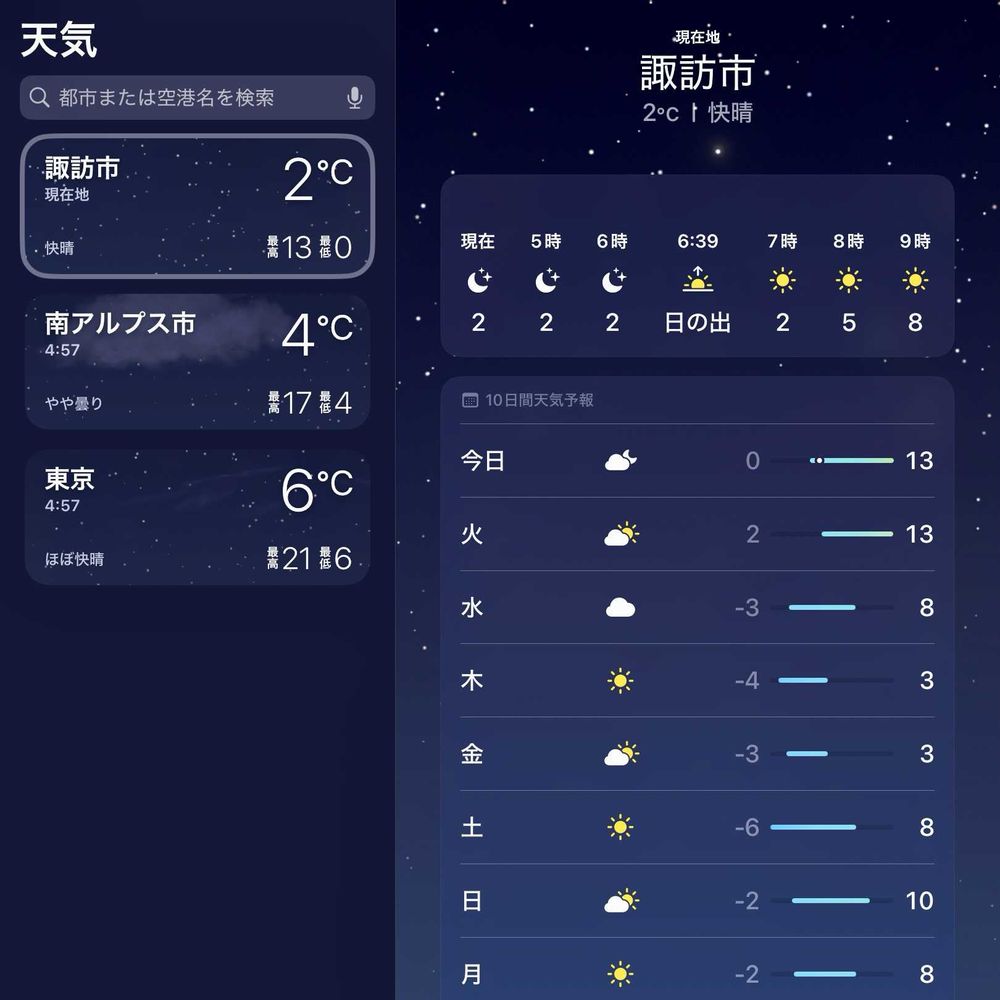1000x1000 pixels.
Task: Open today's (今日) forecast row
Action: 697,460
